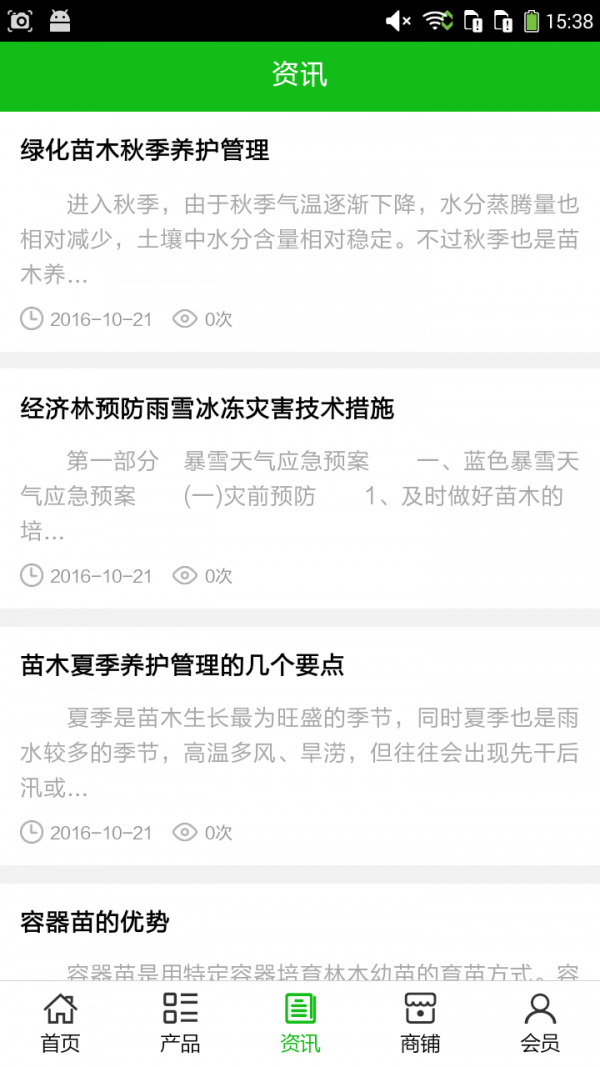Viewport: 600px width, 1067px height.
Task: Open article 苗木夏季养护管理的几个要点
Action: coord(182,665)
